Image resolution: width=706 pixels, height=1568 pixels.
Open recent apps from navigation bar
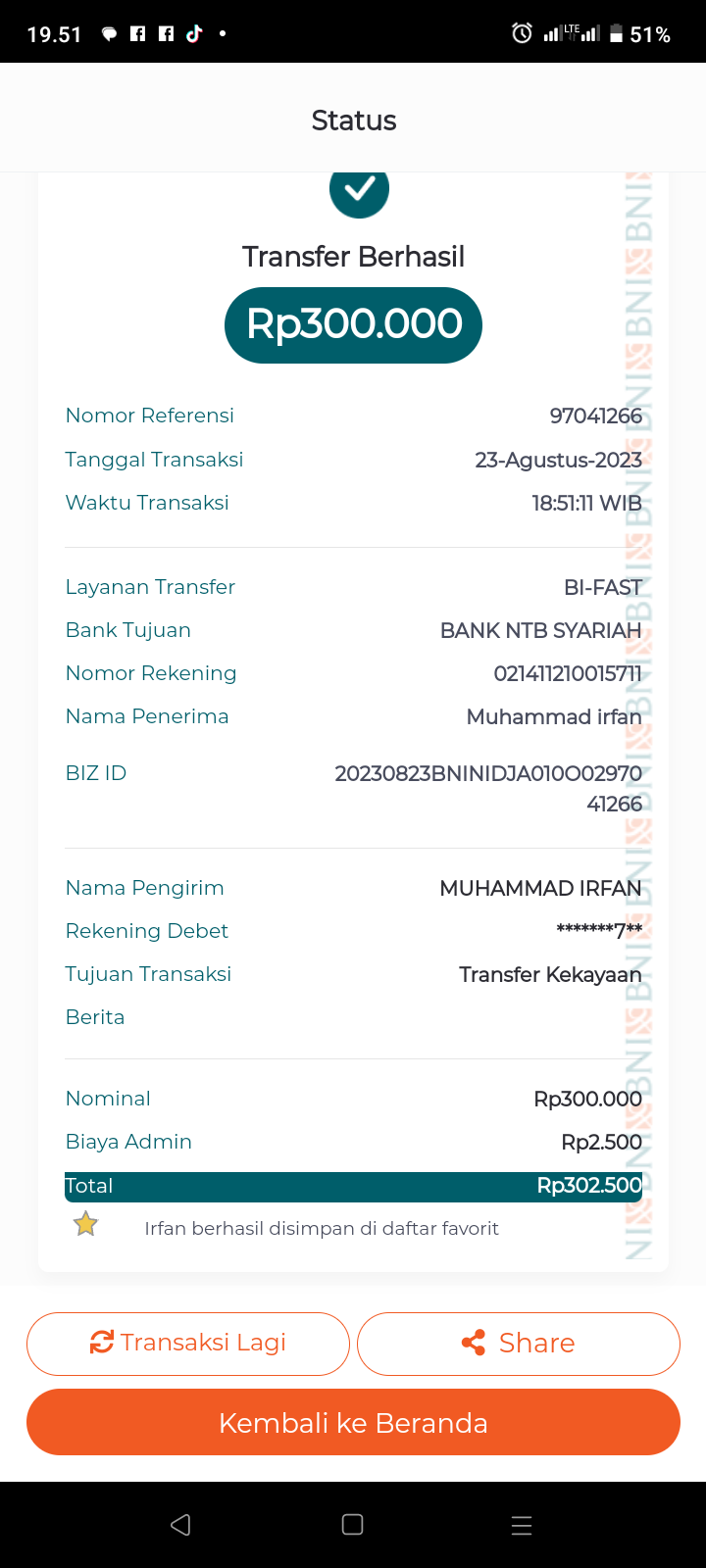[x=522, y=1525]
